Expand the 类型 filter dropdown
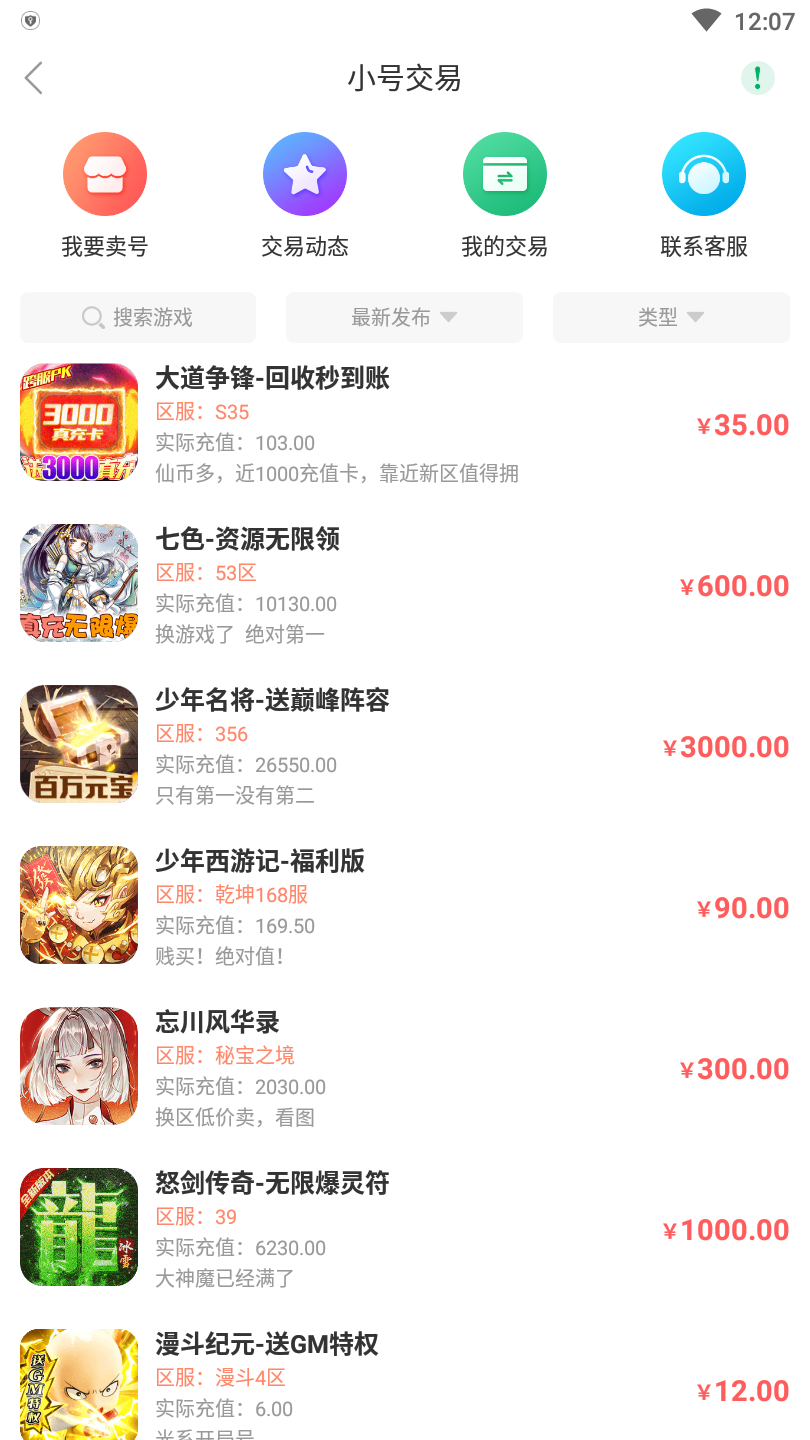Screen dimensions: 810x1440 tap(671, 317)
